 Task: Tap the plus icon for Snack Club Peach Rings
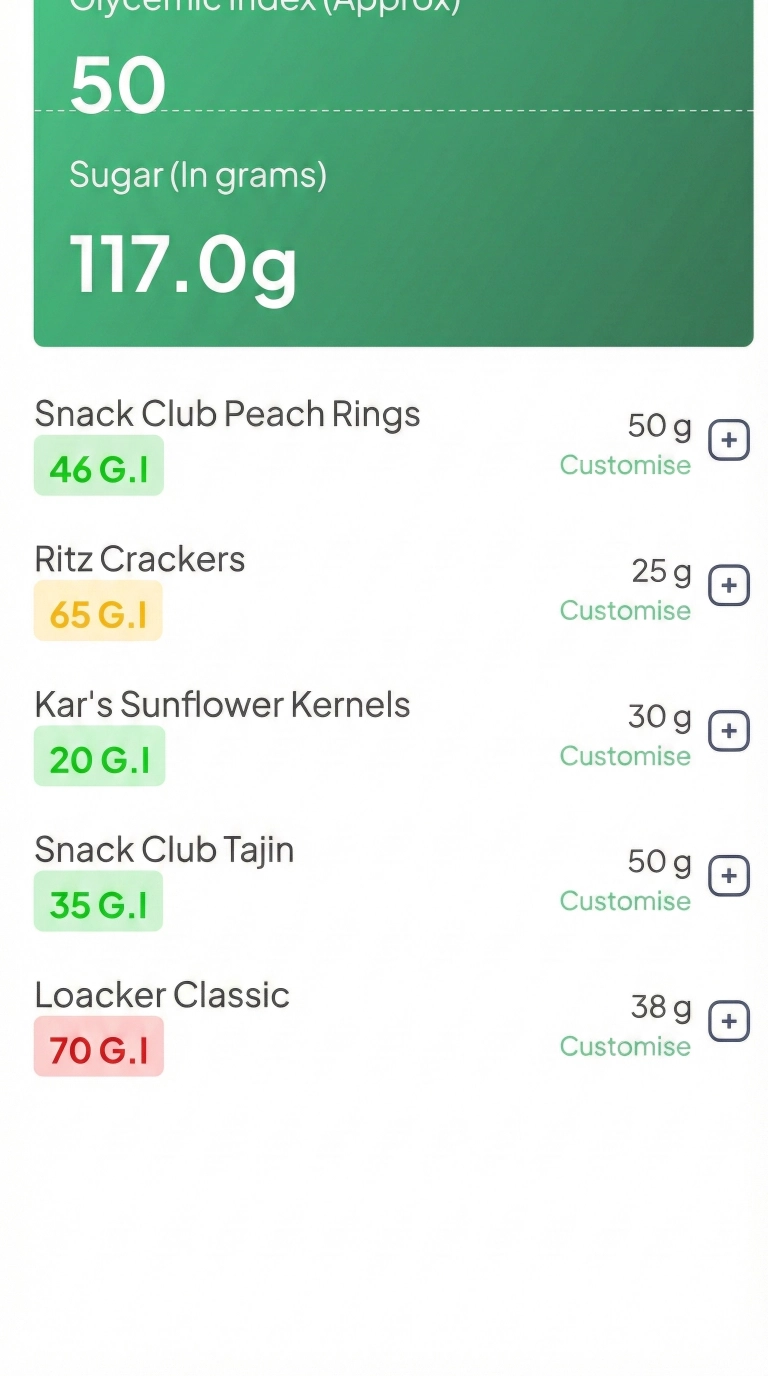(x=728, y=439)
